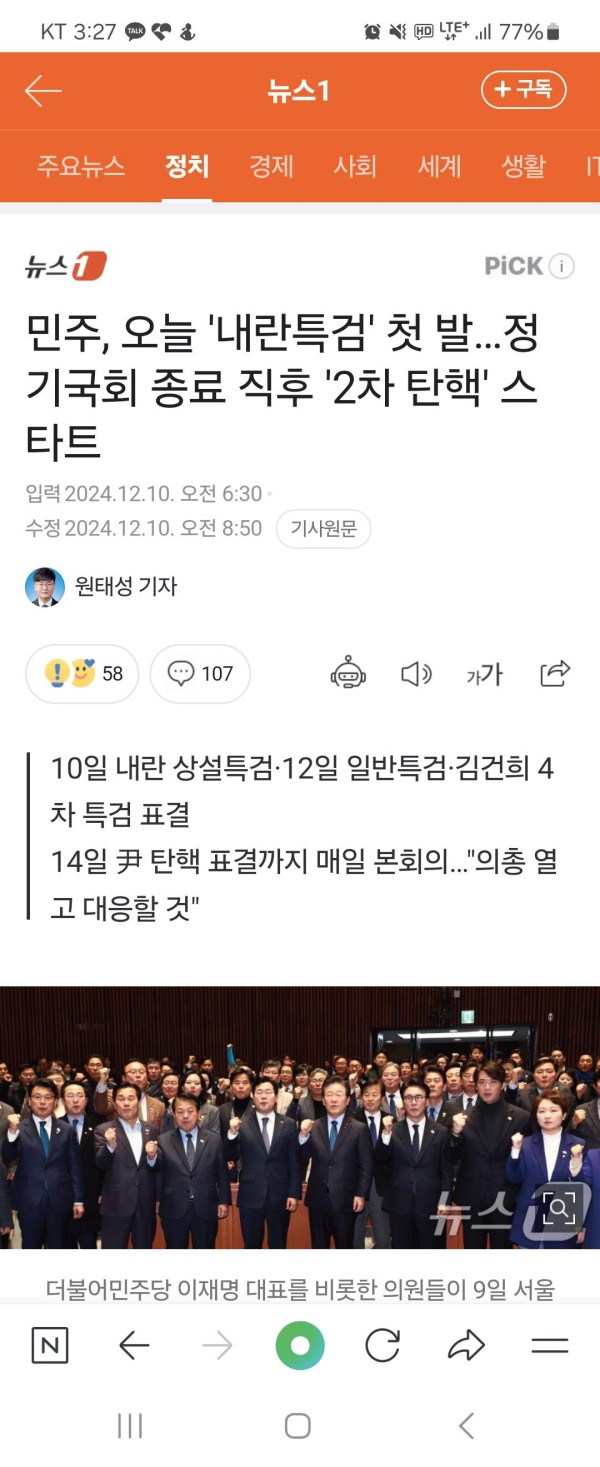The height and width of the screenshot is (1467, 600).
Task: Open the 107 comments
Action: click(200, 674)
